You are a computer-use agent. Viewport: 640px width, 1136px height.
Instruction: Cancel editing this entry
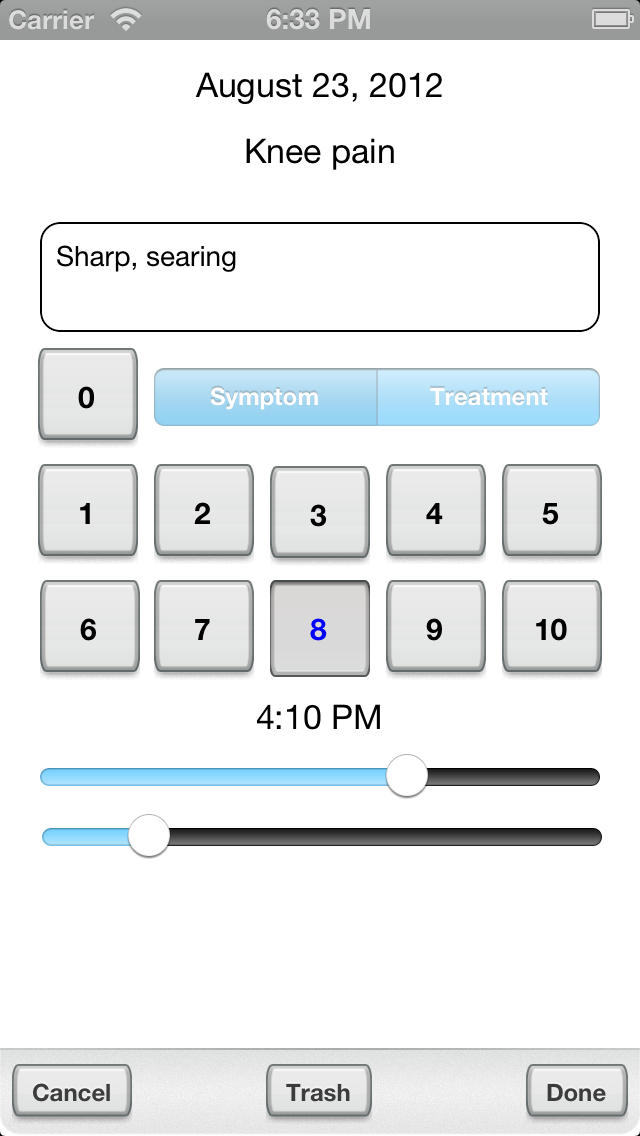(x=72, y=1091)
